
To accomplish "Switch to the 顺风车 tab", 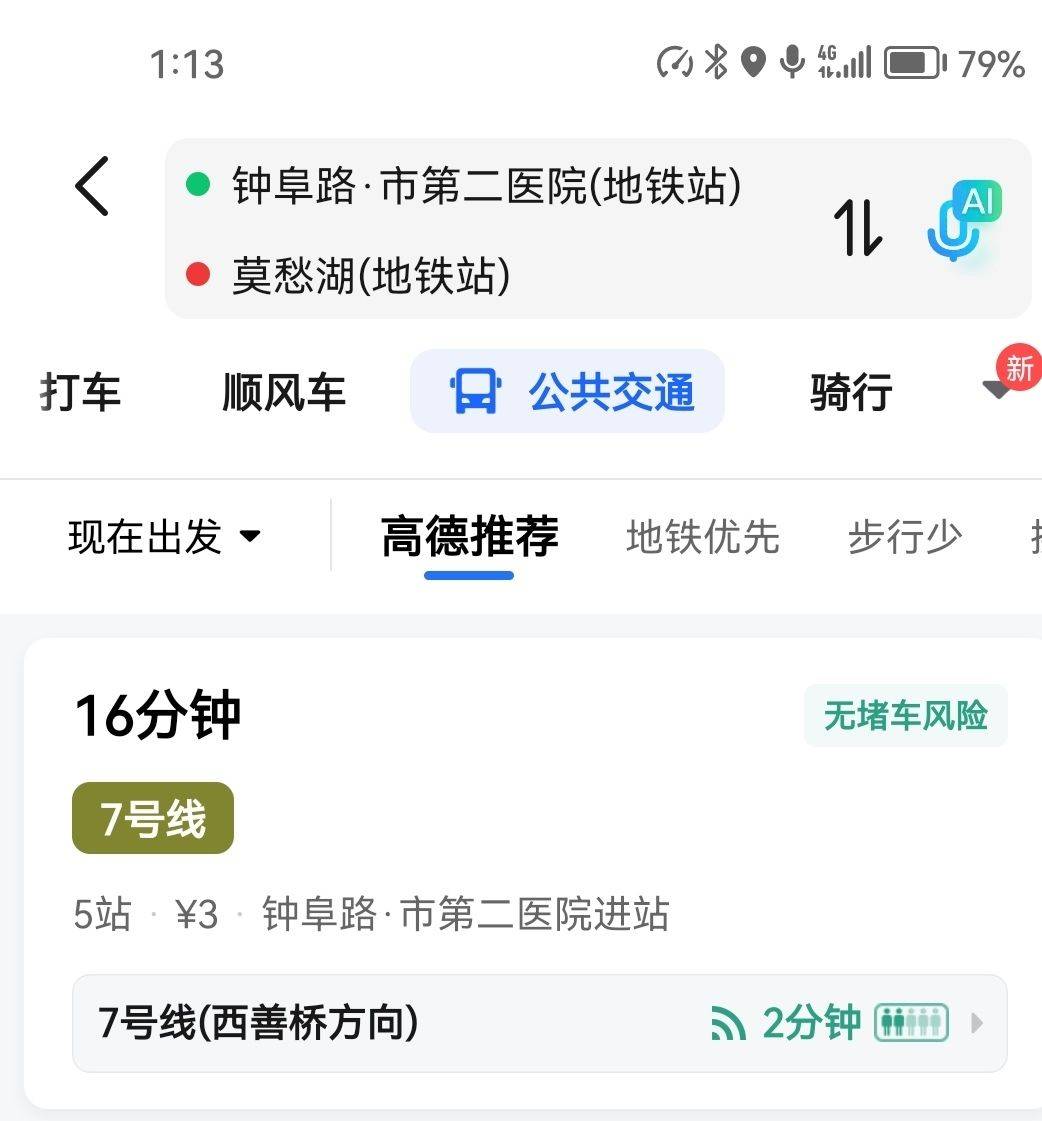I will pyautogui.click(x=283, y=392).
